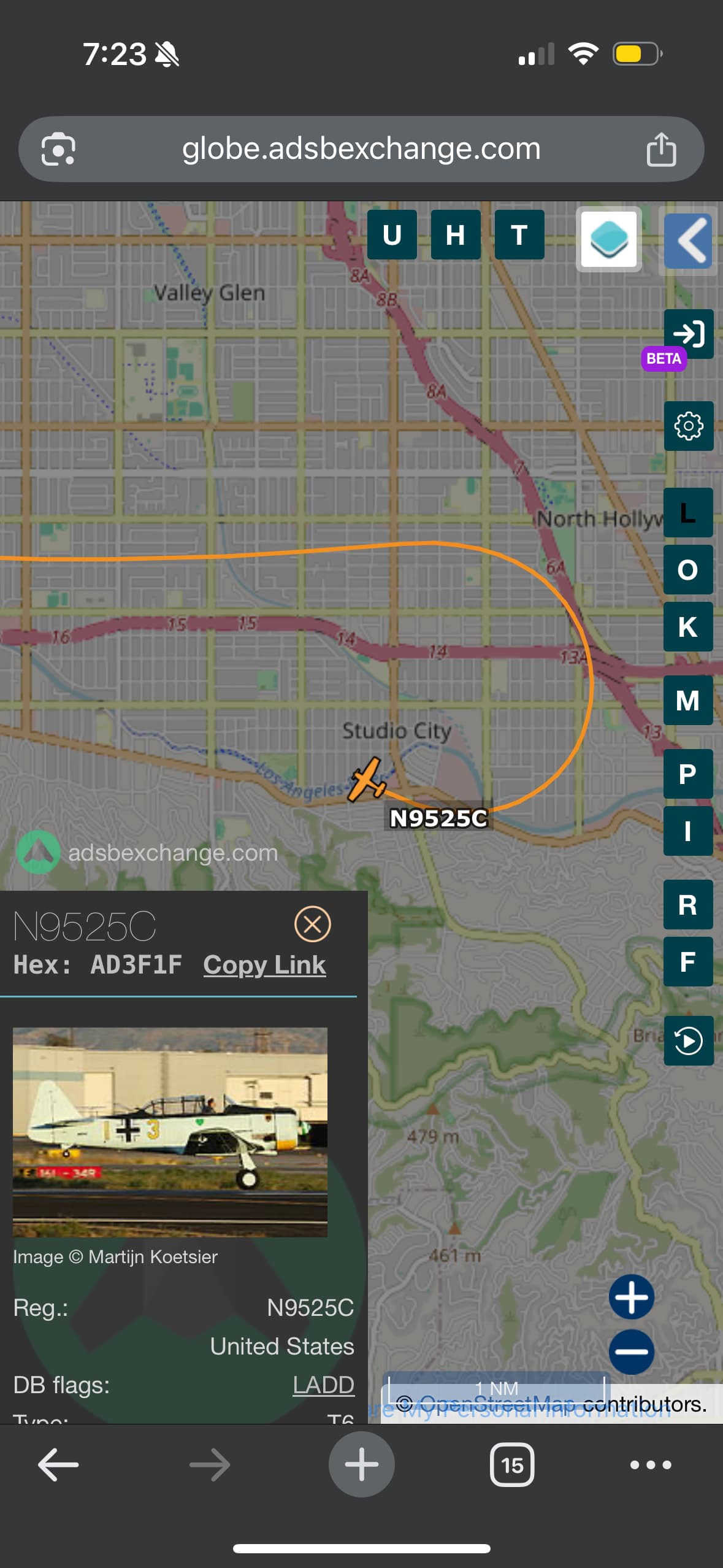723x1568 pixels.
Task: Open the map layers selector
Action: coord(608,239)
